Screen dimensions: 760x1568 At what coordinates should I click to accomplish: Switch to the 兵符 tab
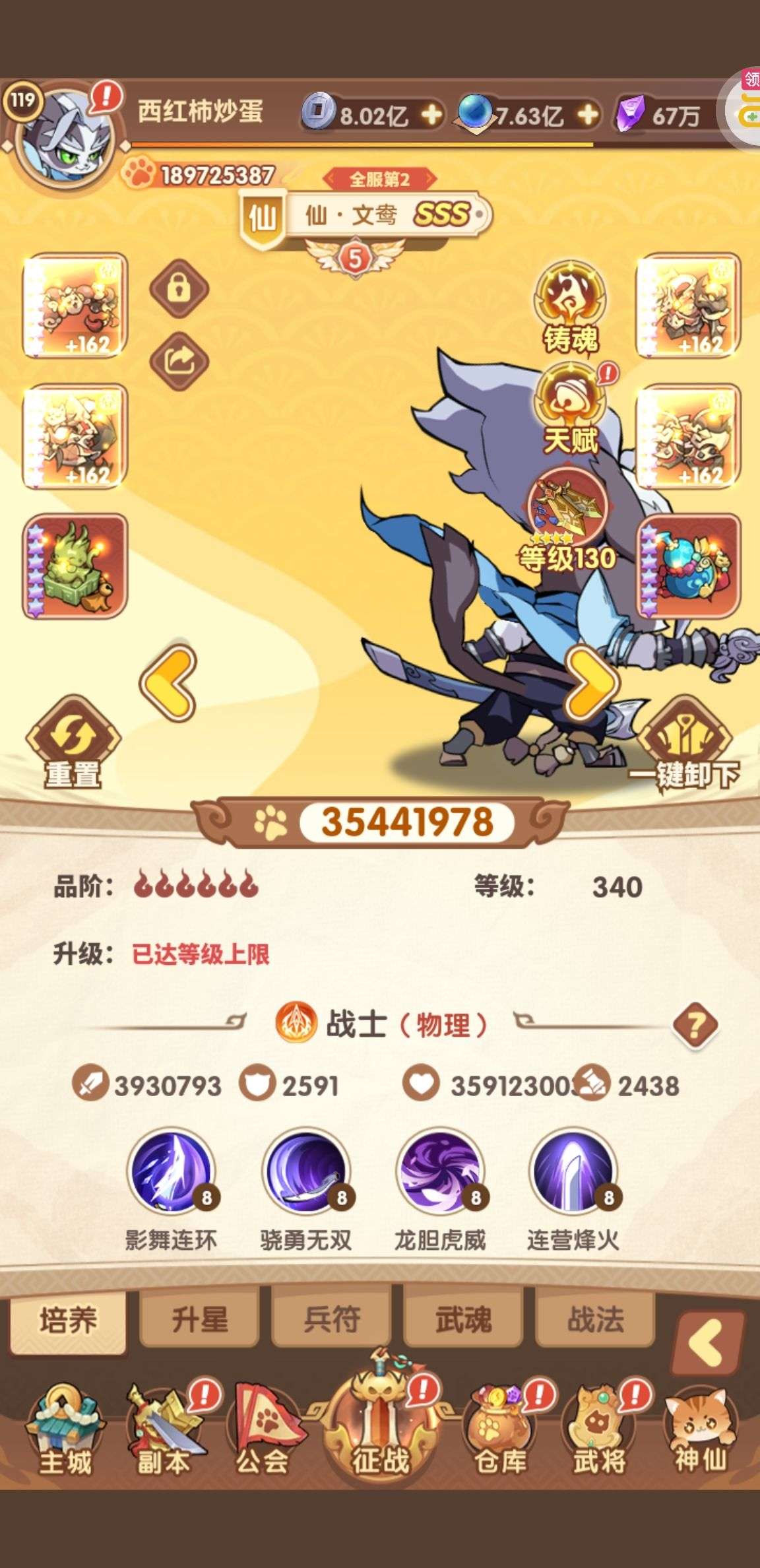pyautogui.click(x=331, y=1320)
